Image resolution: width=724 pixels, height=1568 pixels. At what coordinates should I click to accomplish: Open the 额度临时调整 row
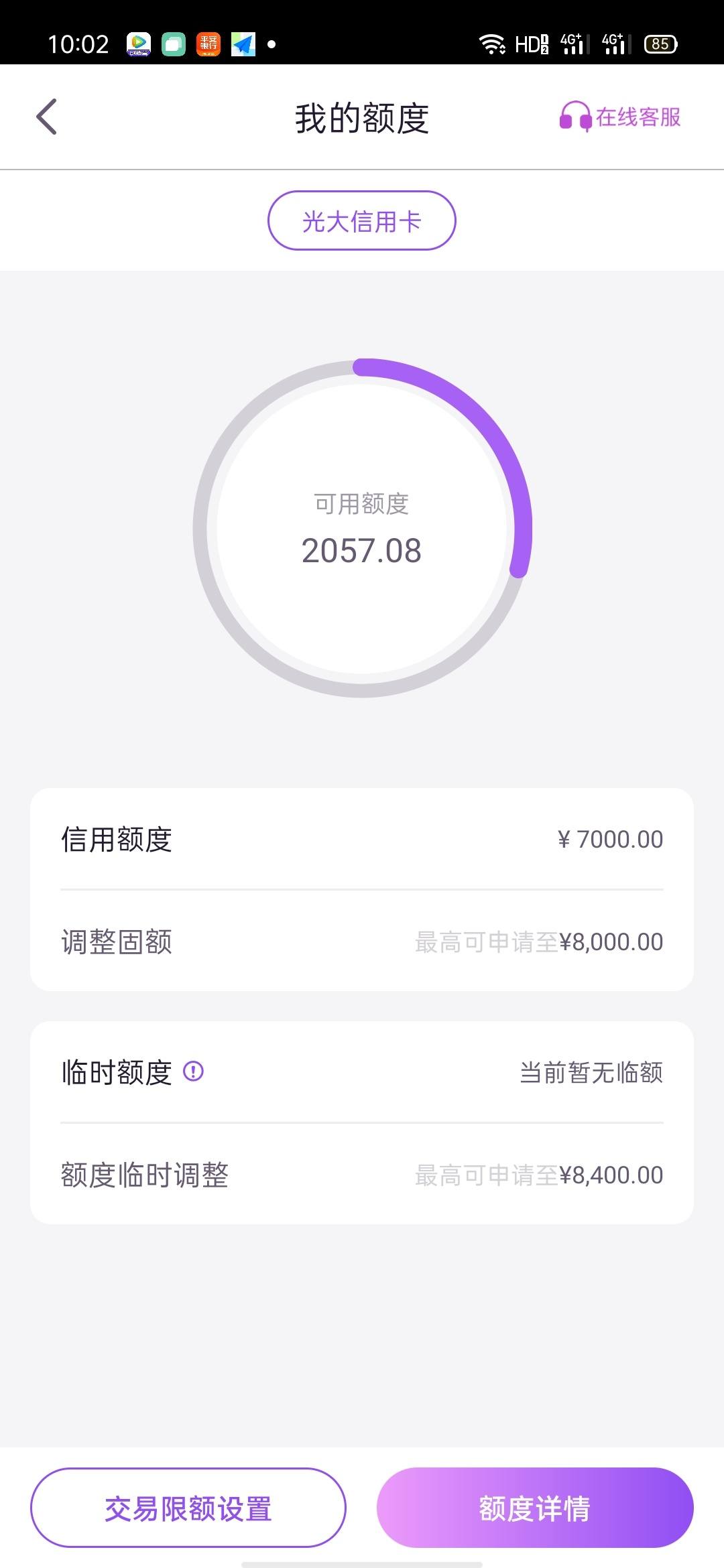click(x=362, y=1175)
